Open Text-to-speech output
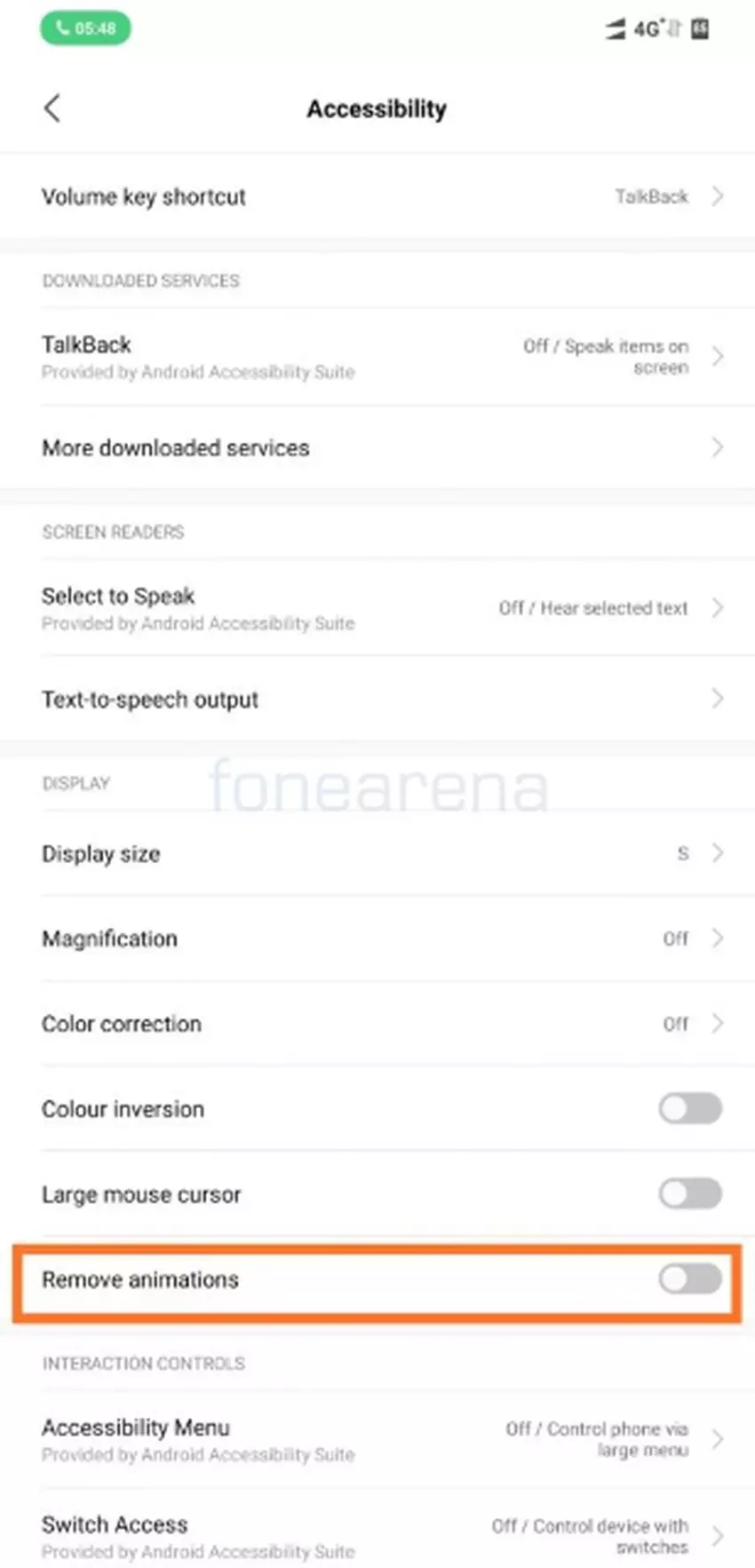Viewport: 755px width, 1568px height. (x=377, y=699)
